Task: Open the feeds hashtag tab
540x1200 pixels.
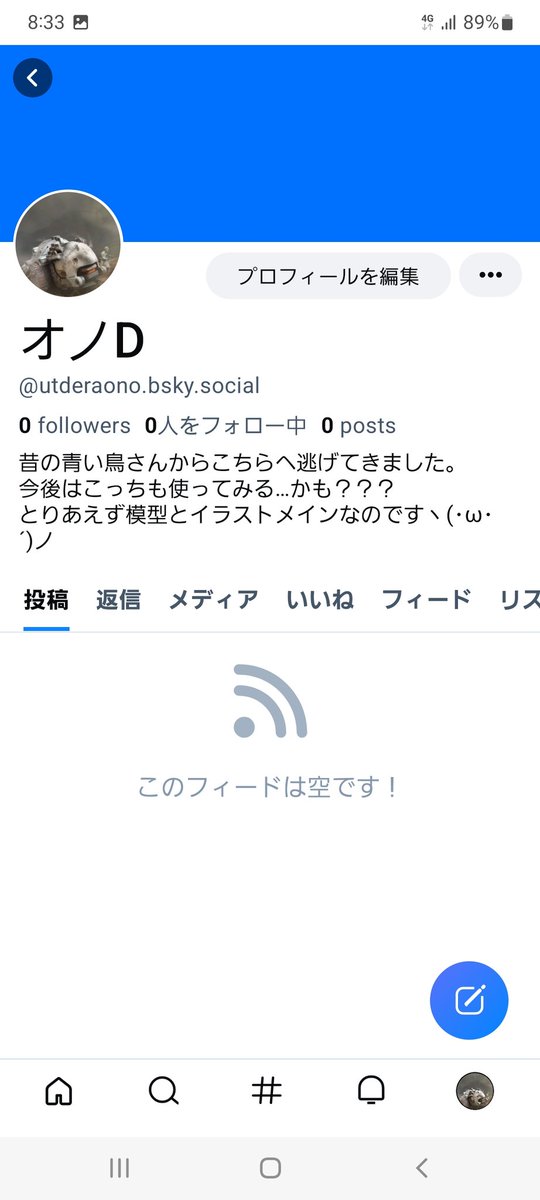Action: 267,1091
